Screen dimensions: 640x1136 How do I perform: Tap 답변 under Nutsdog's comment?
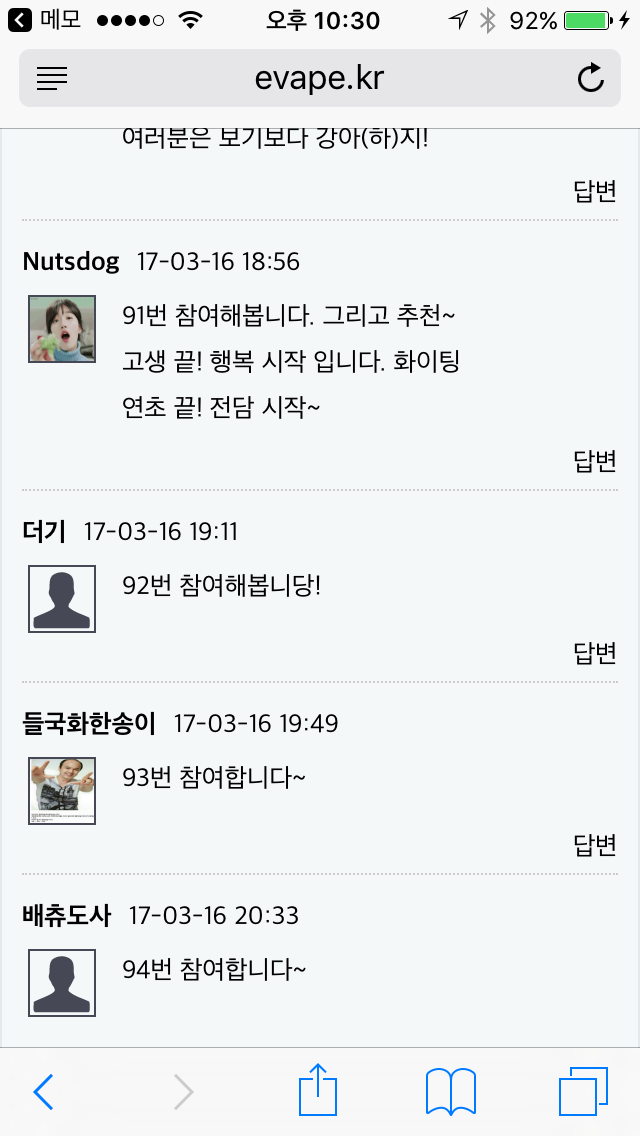pos(594,461)
